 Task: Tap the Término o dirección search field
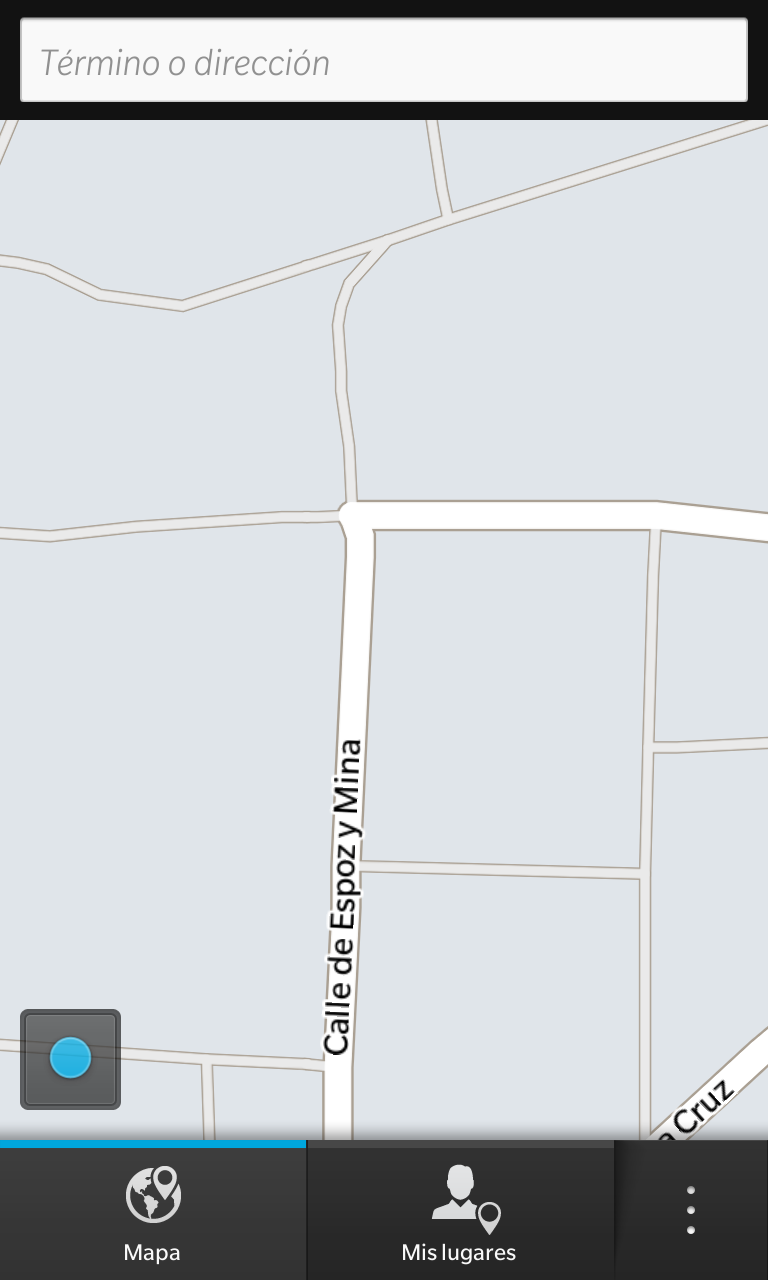pyautogui.click(x=384, y=60)
